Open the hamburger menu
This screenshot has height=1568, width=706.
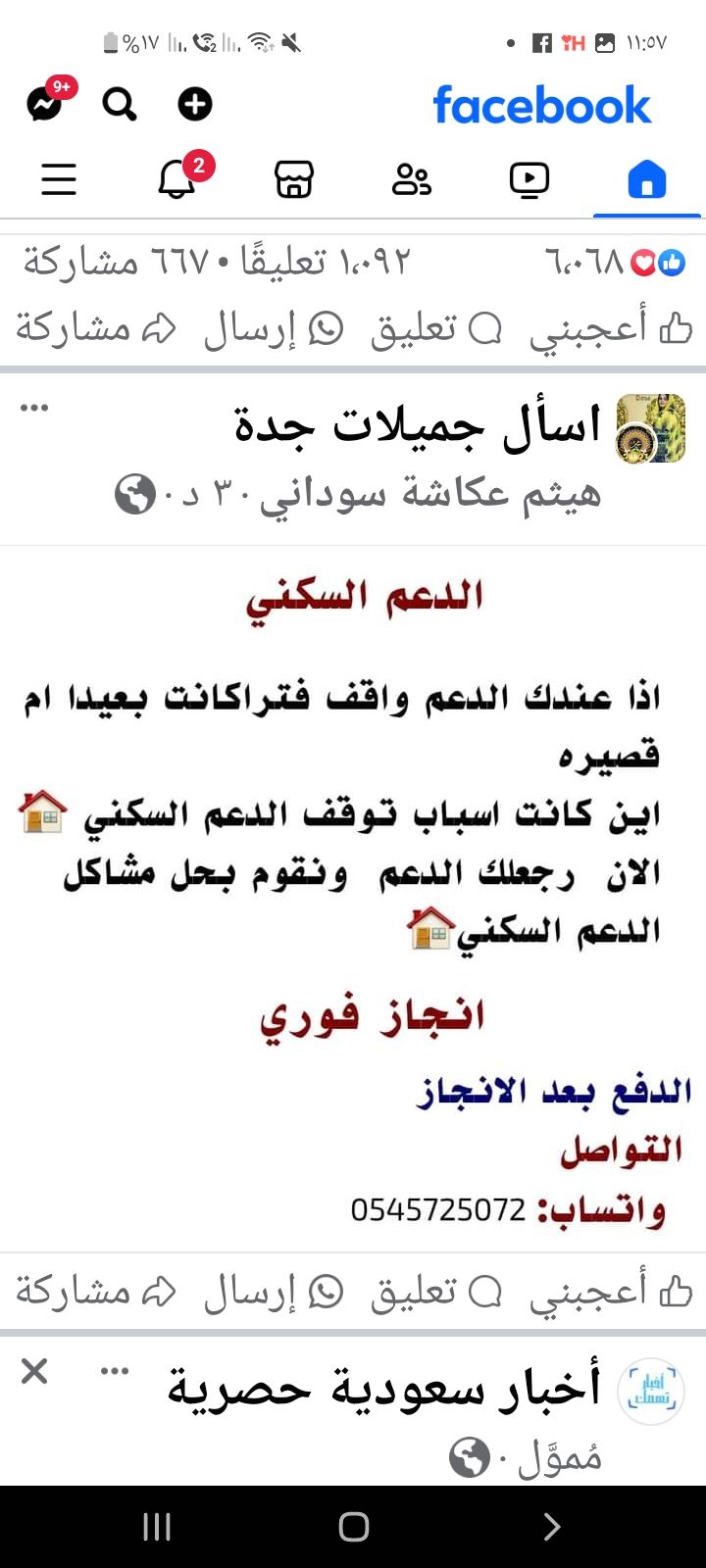(59, 179)
